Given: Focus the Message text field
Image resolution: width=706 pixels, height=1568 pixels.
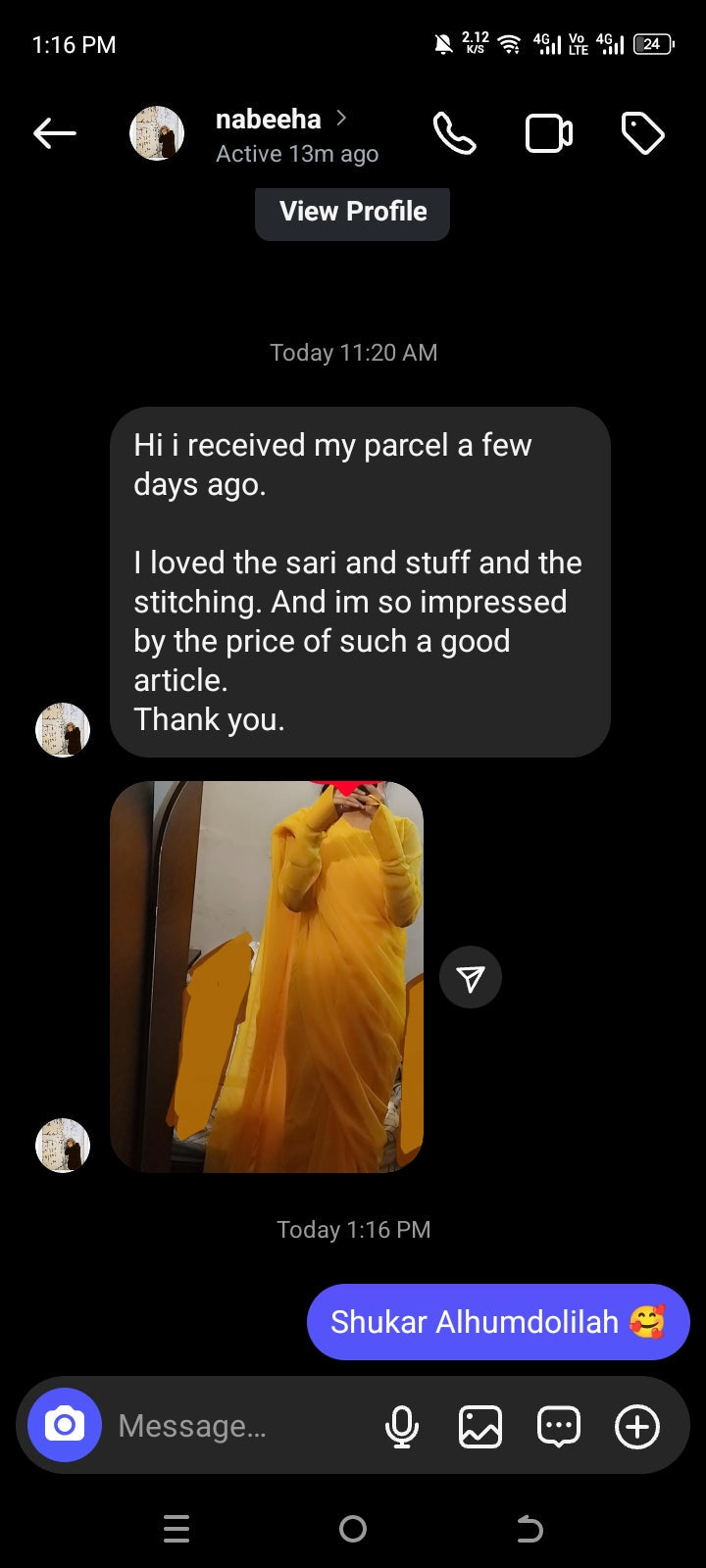Looking at the screenshot, I should [x=235, y=1426].
